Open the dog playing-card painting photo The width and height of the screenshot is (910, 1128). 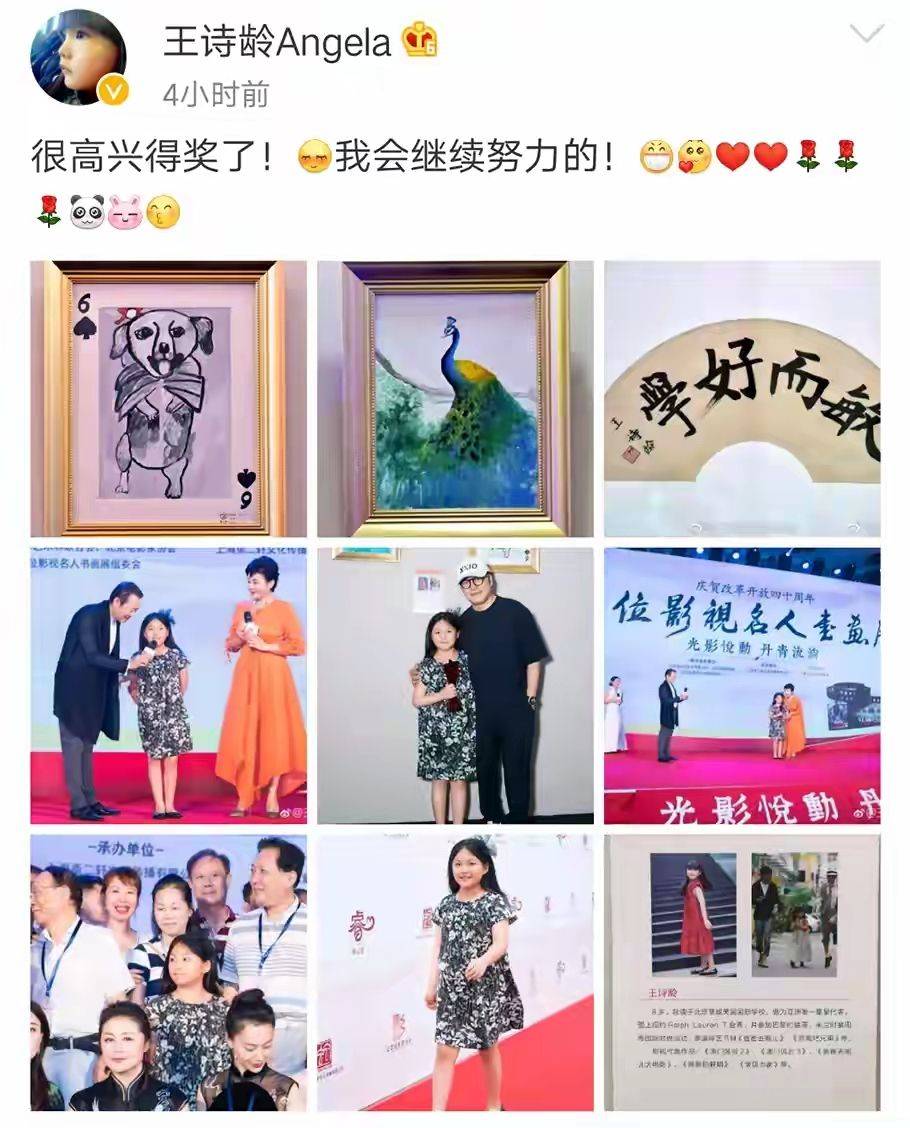[x=168, y=399]
